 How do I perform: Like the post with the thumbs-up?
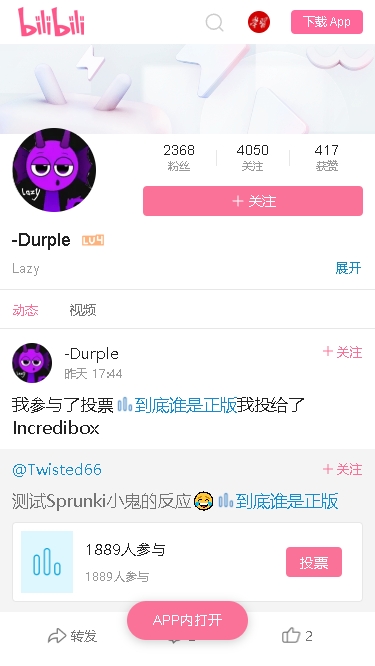click(297, 636)
